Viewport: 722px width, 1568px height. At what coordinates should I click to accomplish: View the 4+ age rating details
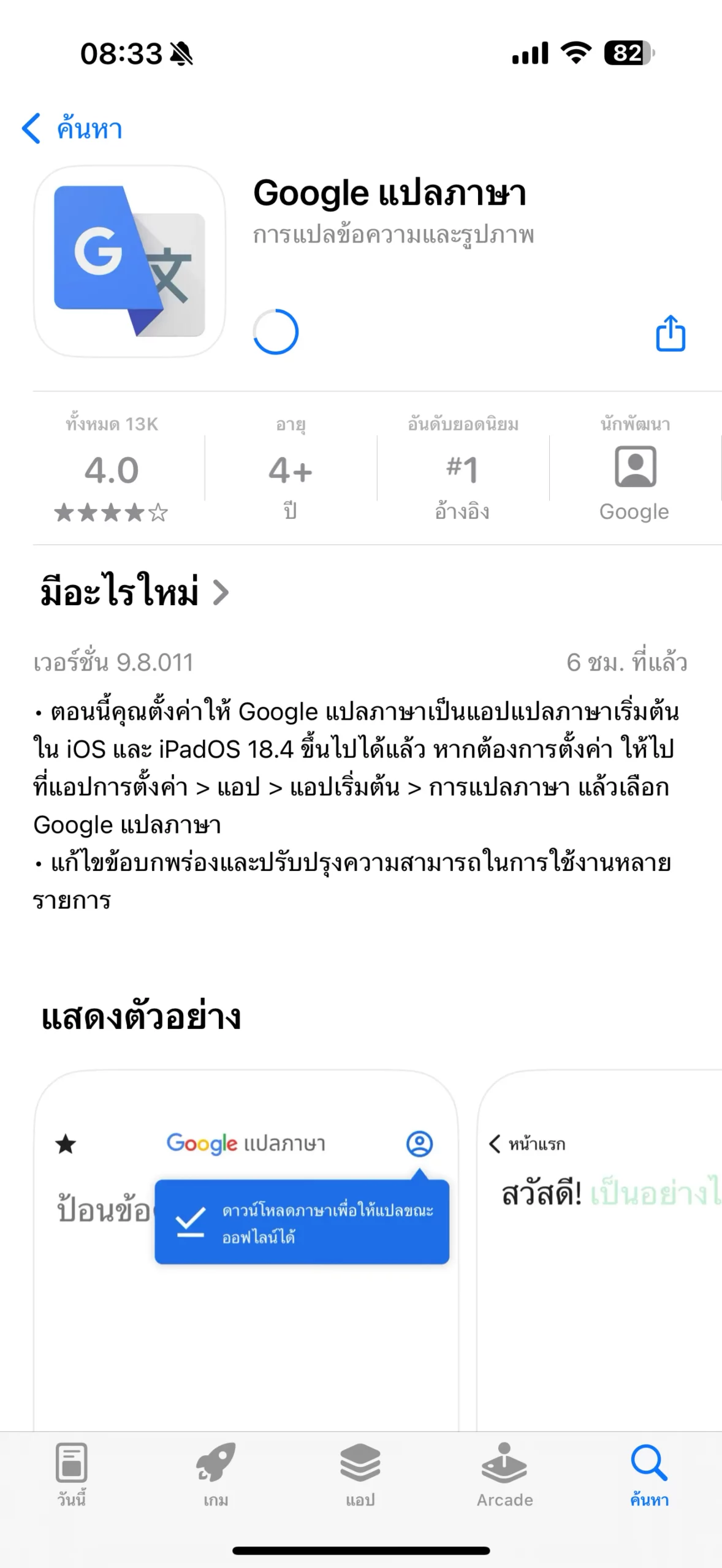point(291,470)
